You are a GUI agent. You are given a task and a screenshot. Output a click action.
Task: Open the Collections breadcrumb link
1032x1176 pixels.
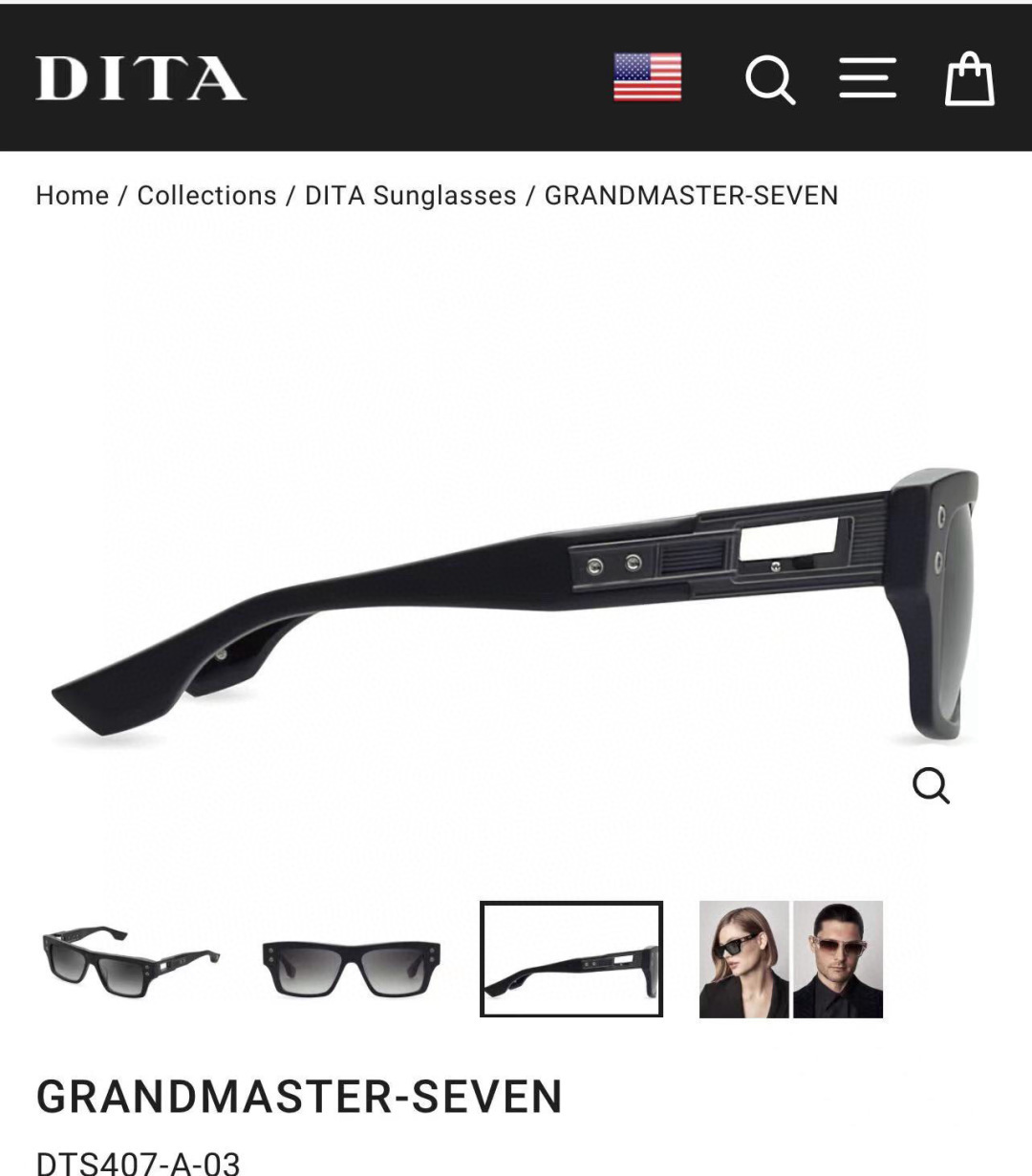pyautogui.click(x=206, y=195)
